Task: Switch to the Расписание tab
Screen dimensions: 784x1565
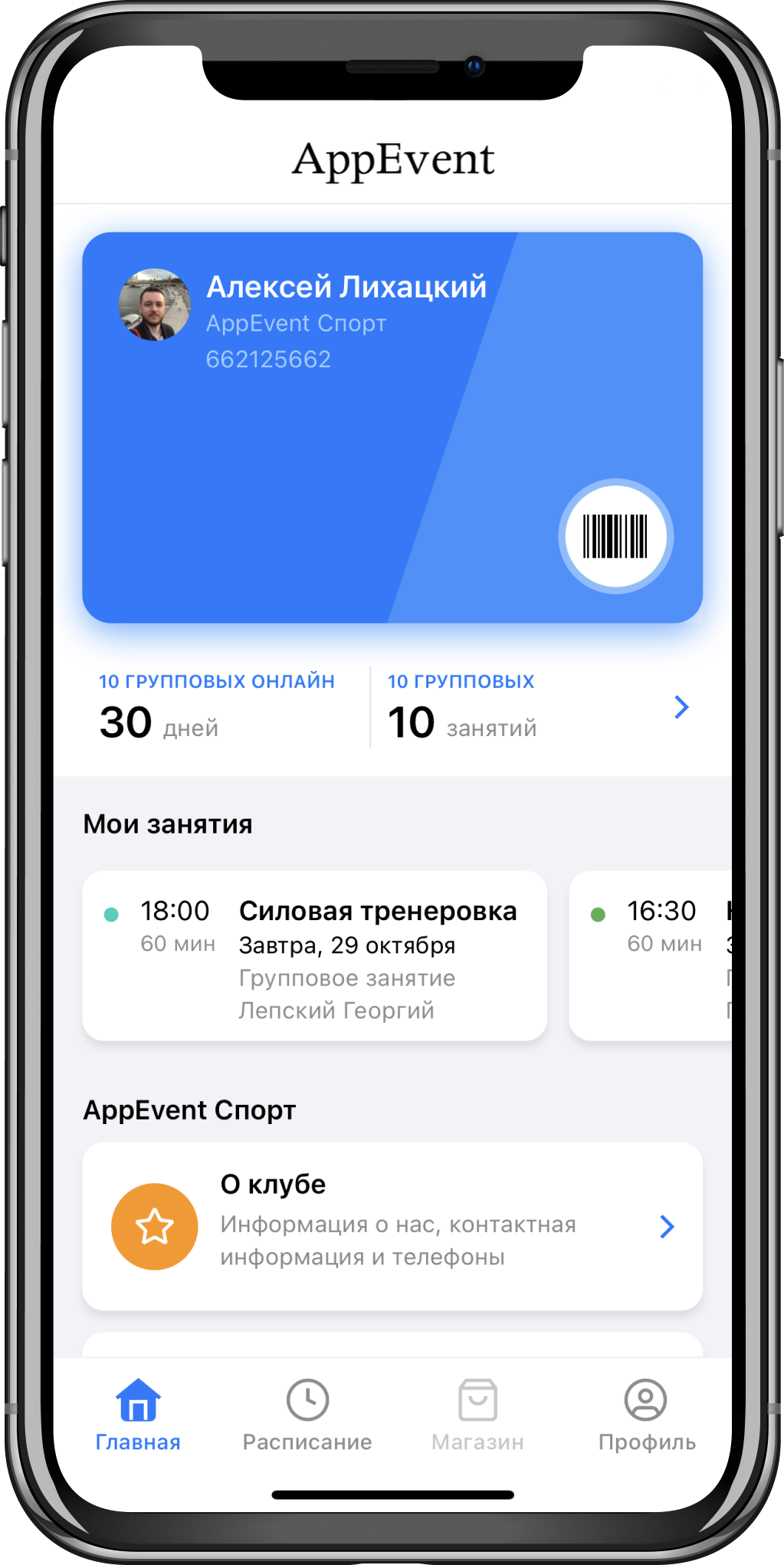Action: tap(307, 1419)
